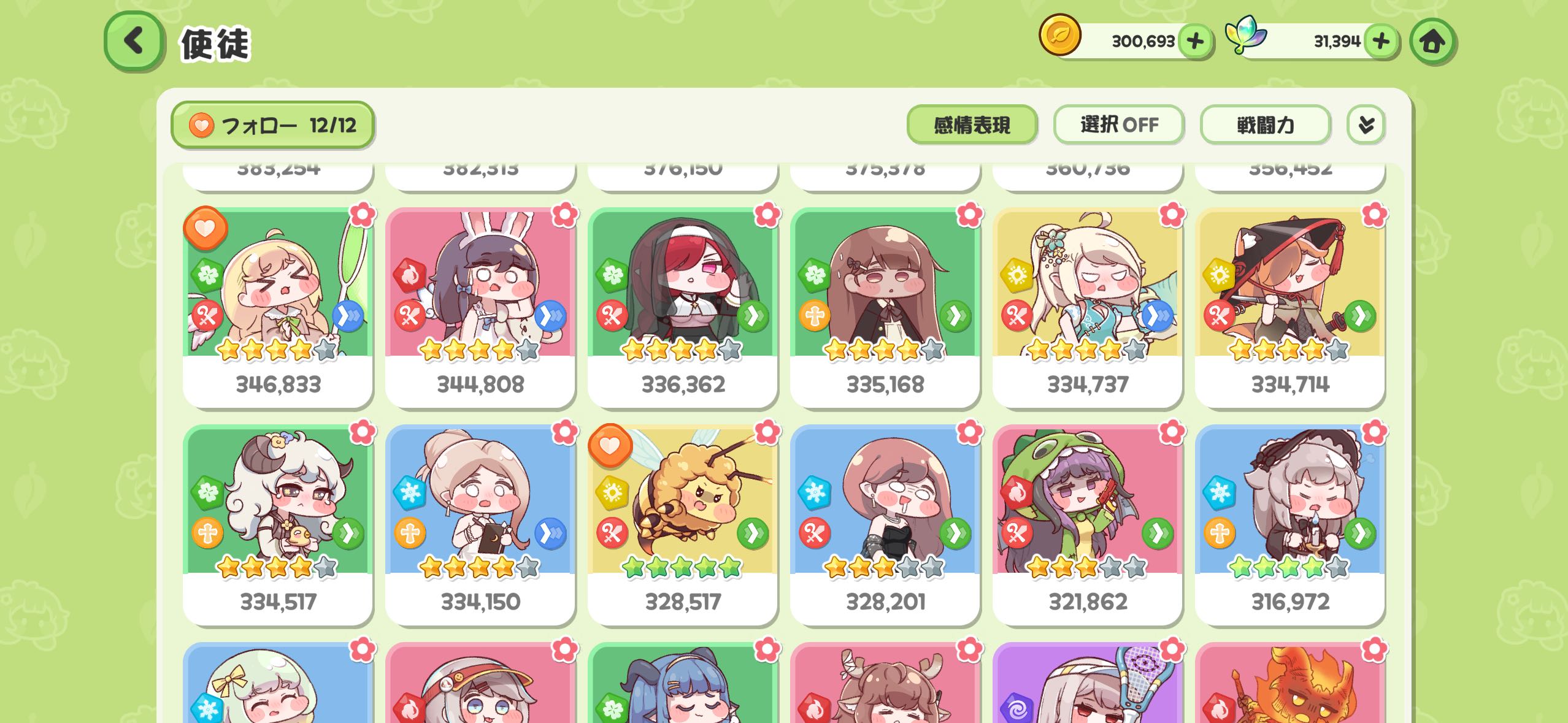Open the straw-hat apostle 334,714

[1290, 307]
